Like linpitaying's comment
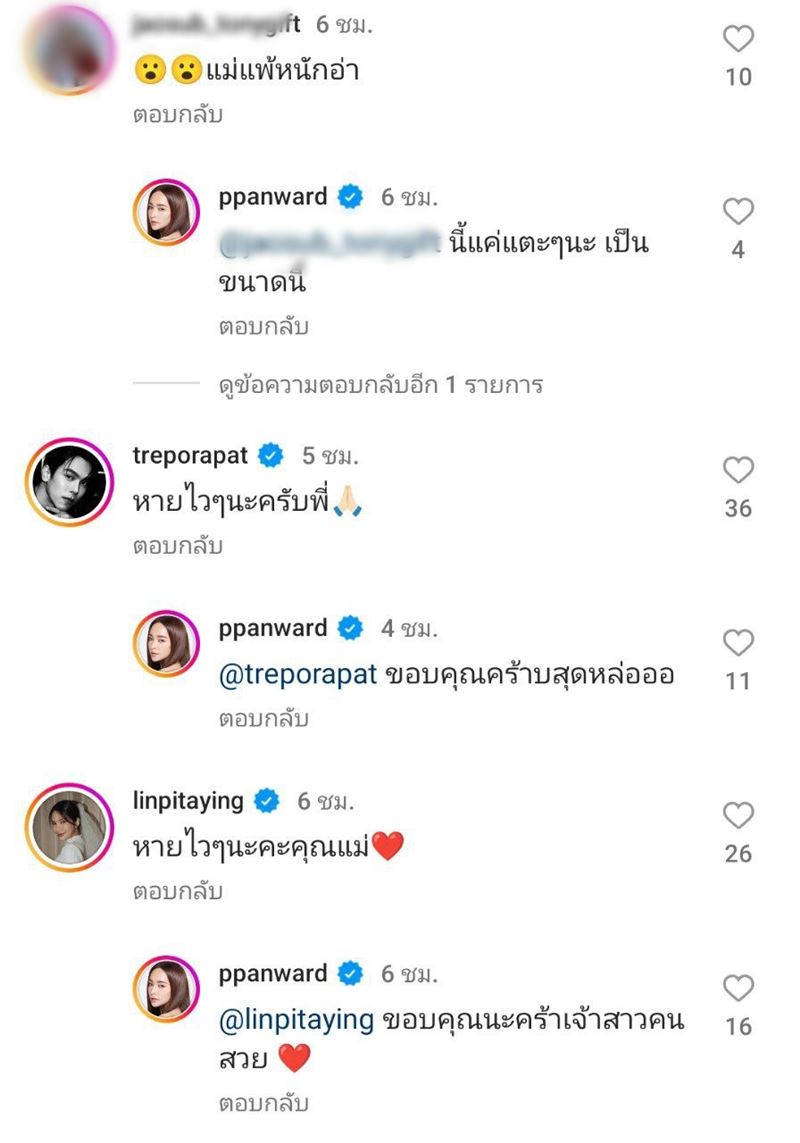This screenshot has height=1143, width=800. pos(738,816)
